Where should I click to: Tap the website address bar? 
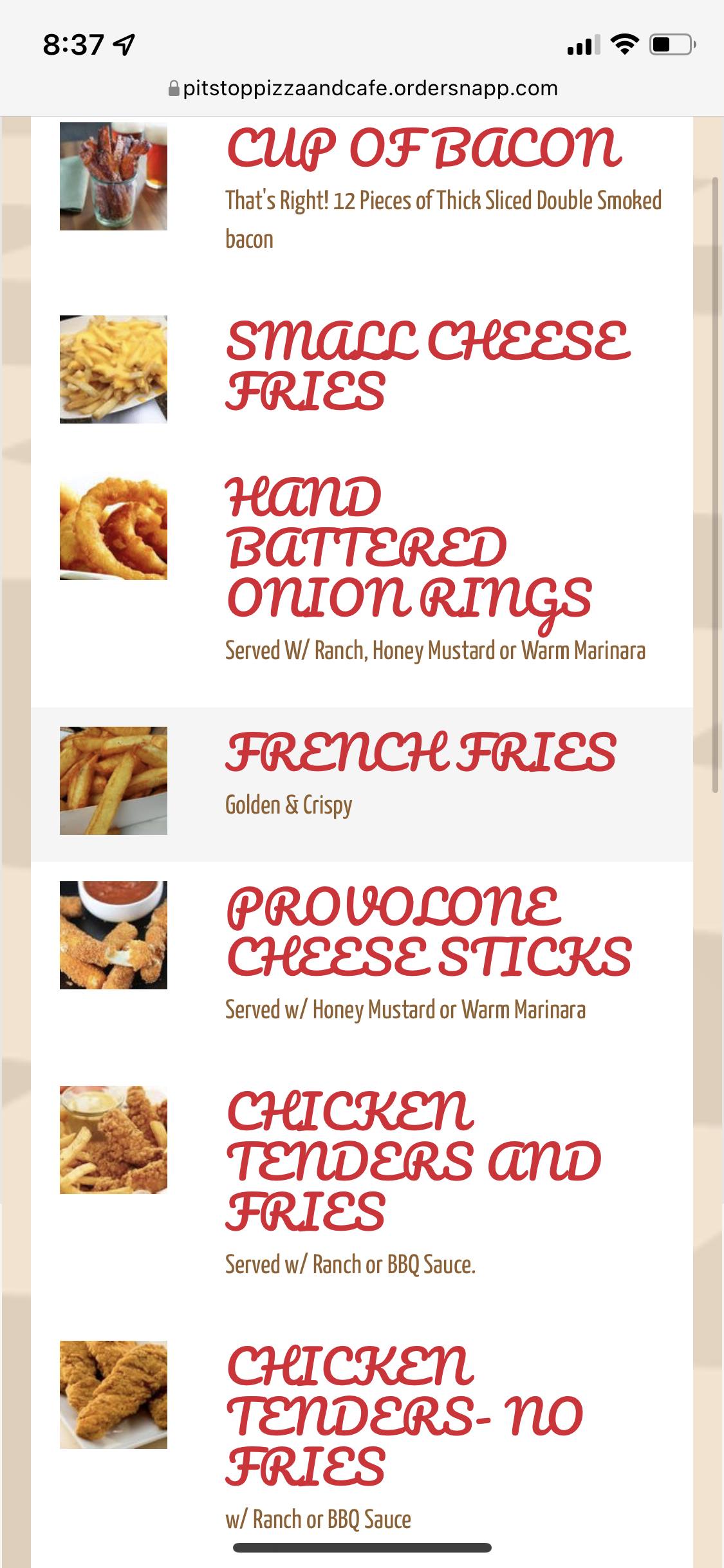pyautogui.click(x=363, y=88)
